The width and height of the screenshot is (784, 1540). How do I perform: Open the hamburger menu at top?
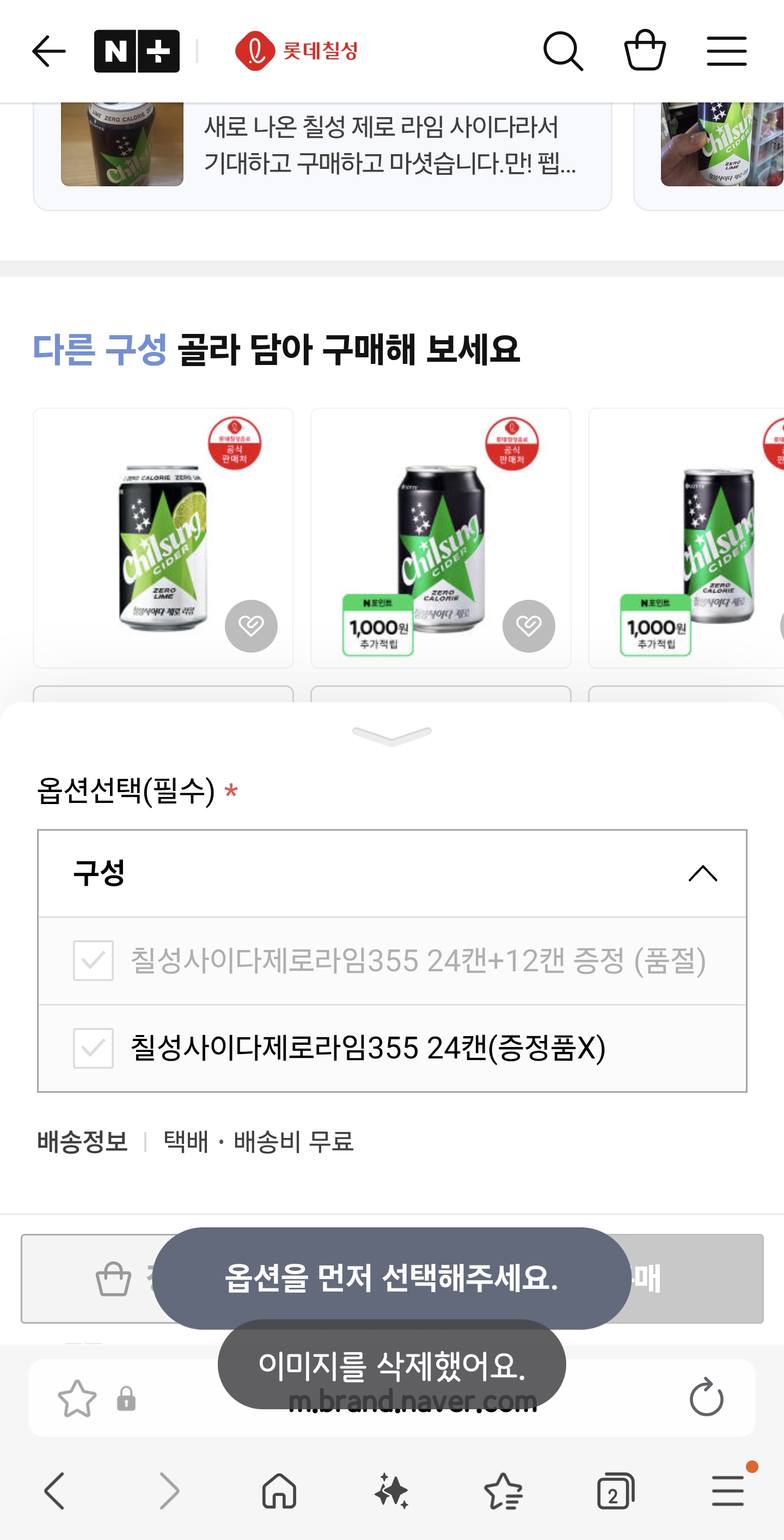tap(727, 51)
